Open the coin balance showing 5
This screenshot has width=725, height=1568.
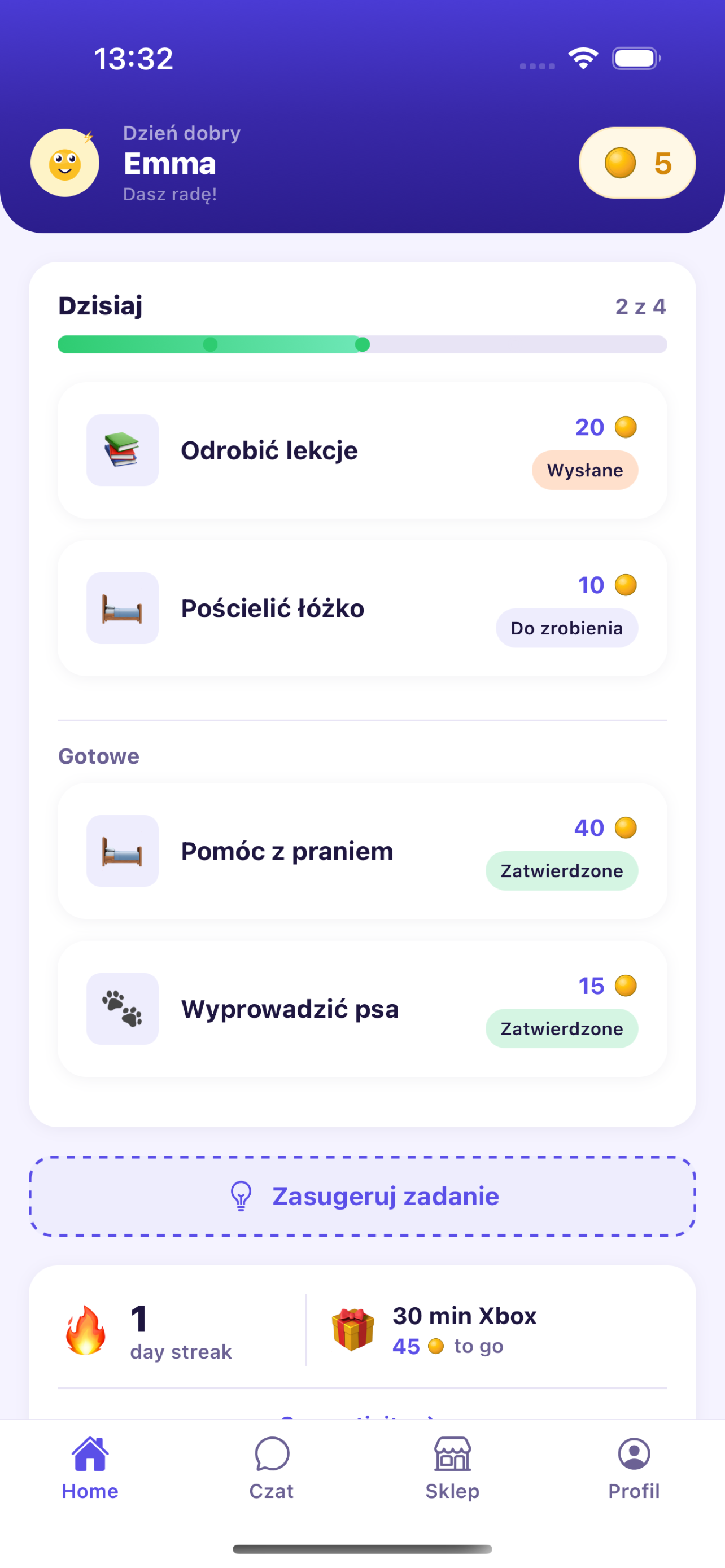click(x=637, y=163)
